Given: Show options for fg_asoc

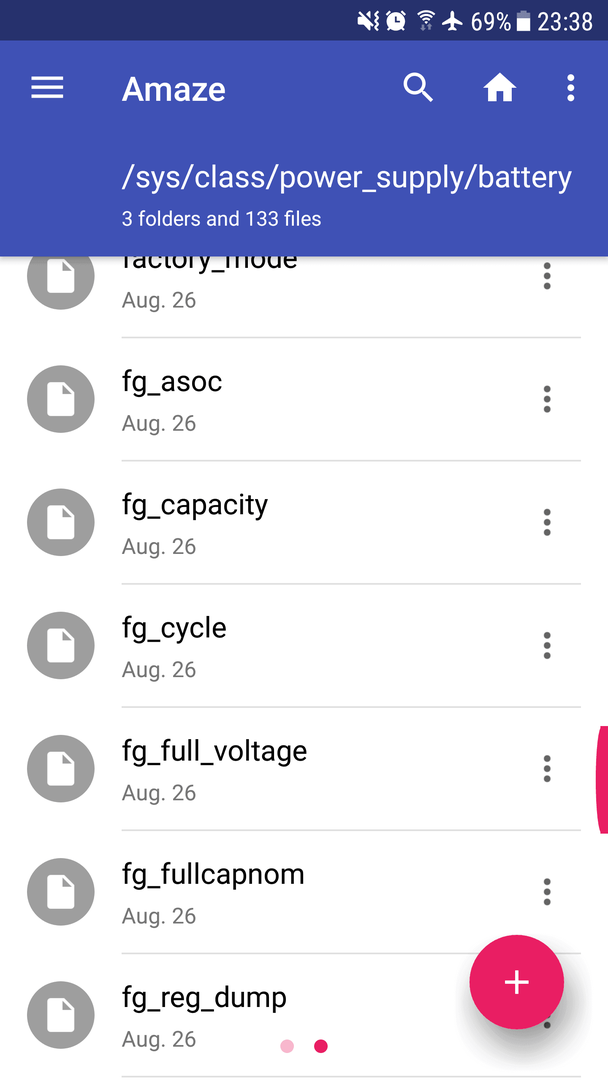Looking at the screenshot, I should pyautogui.click(x=547, y=399).
